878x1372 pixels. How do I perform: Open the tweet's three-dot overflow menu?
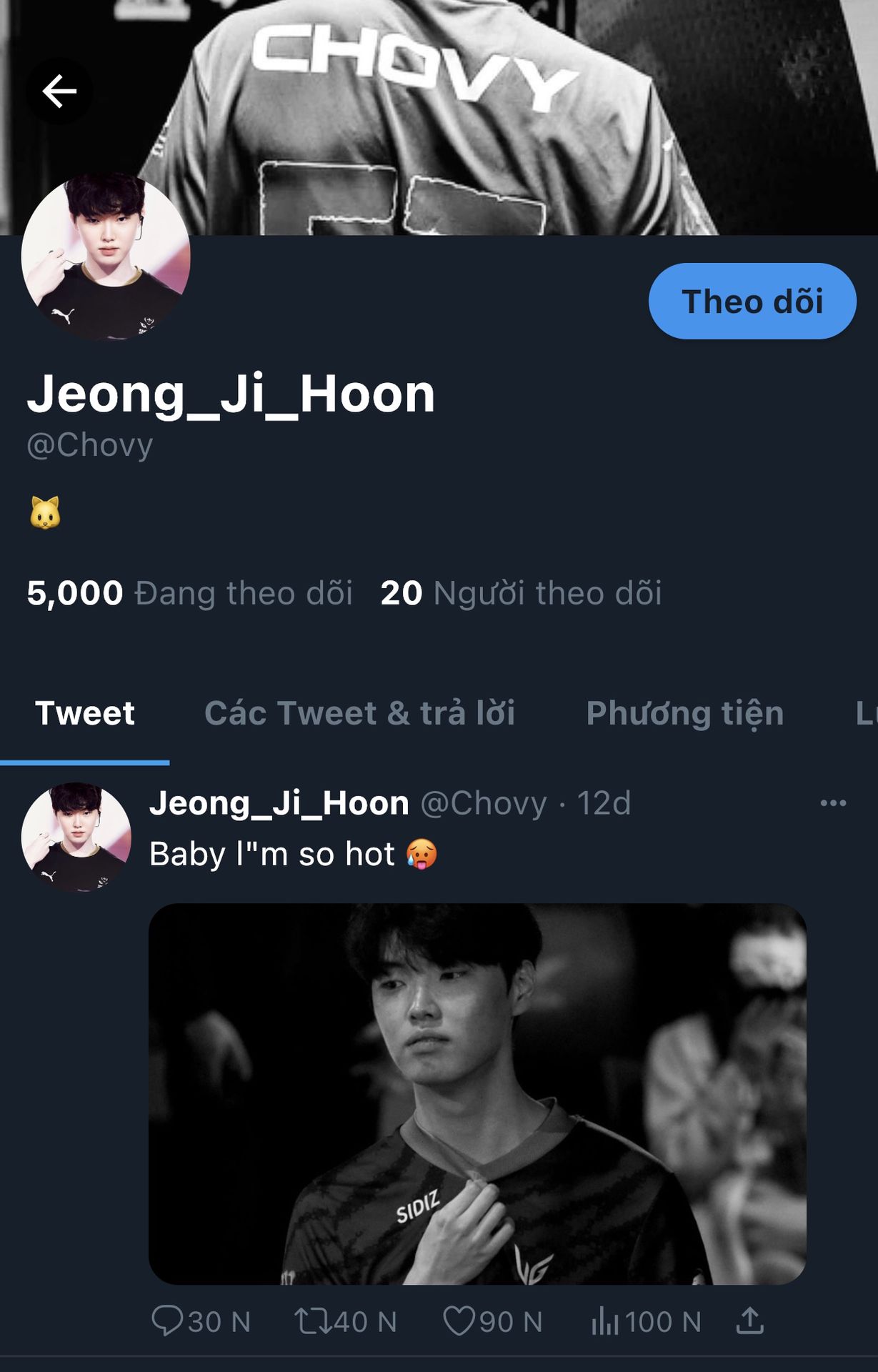pyautogui.click(x=833, y=803)
